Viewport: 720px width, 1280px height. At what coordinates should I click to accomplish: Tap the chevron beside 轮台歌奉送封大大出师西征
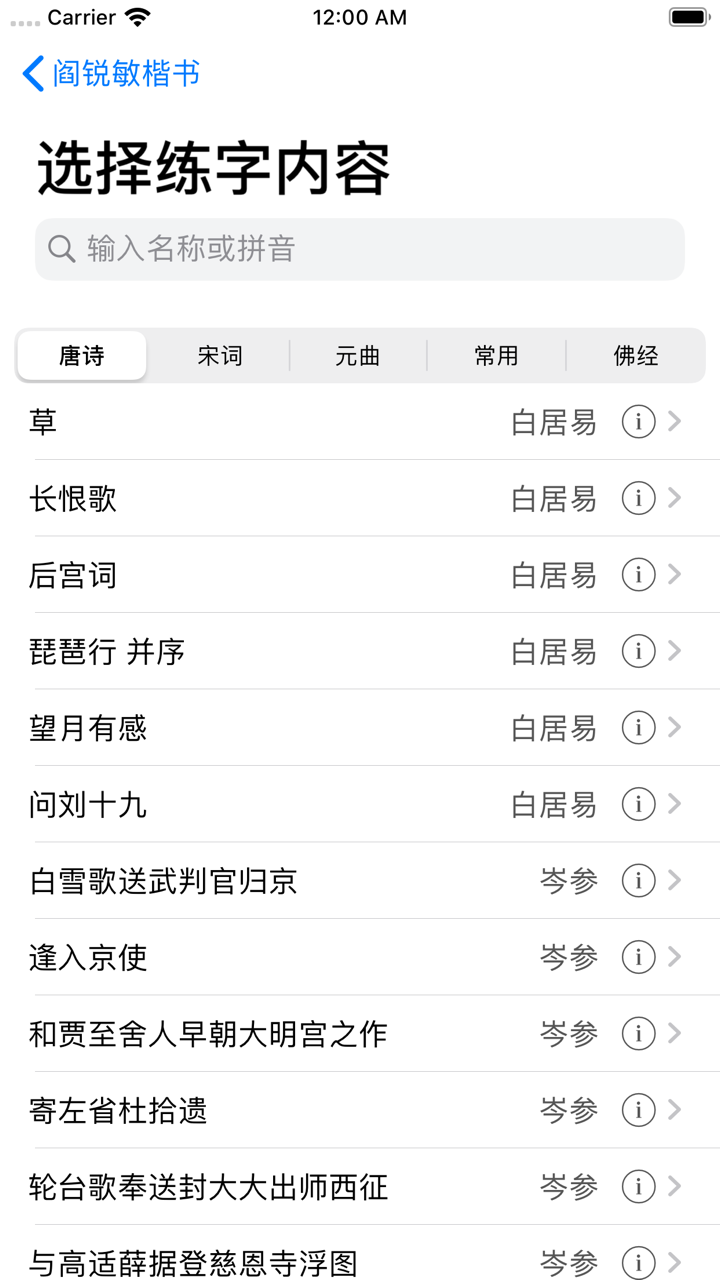click(675, 1186)
